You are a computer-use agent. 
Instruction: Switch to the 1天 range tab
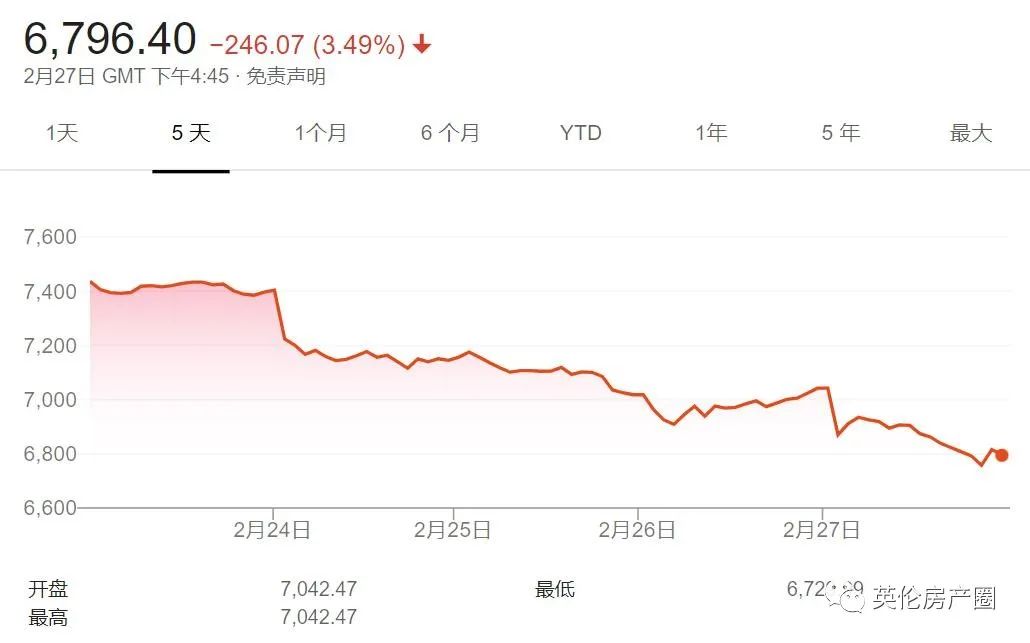61,133
